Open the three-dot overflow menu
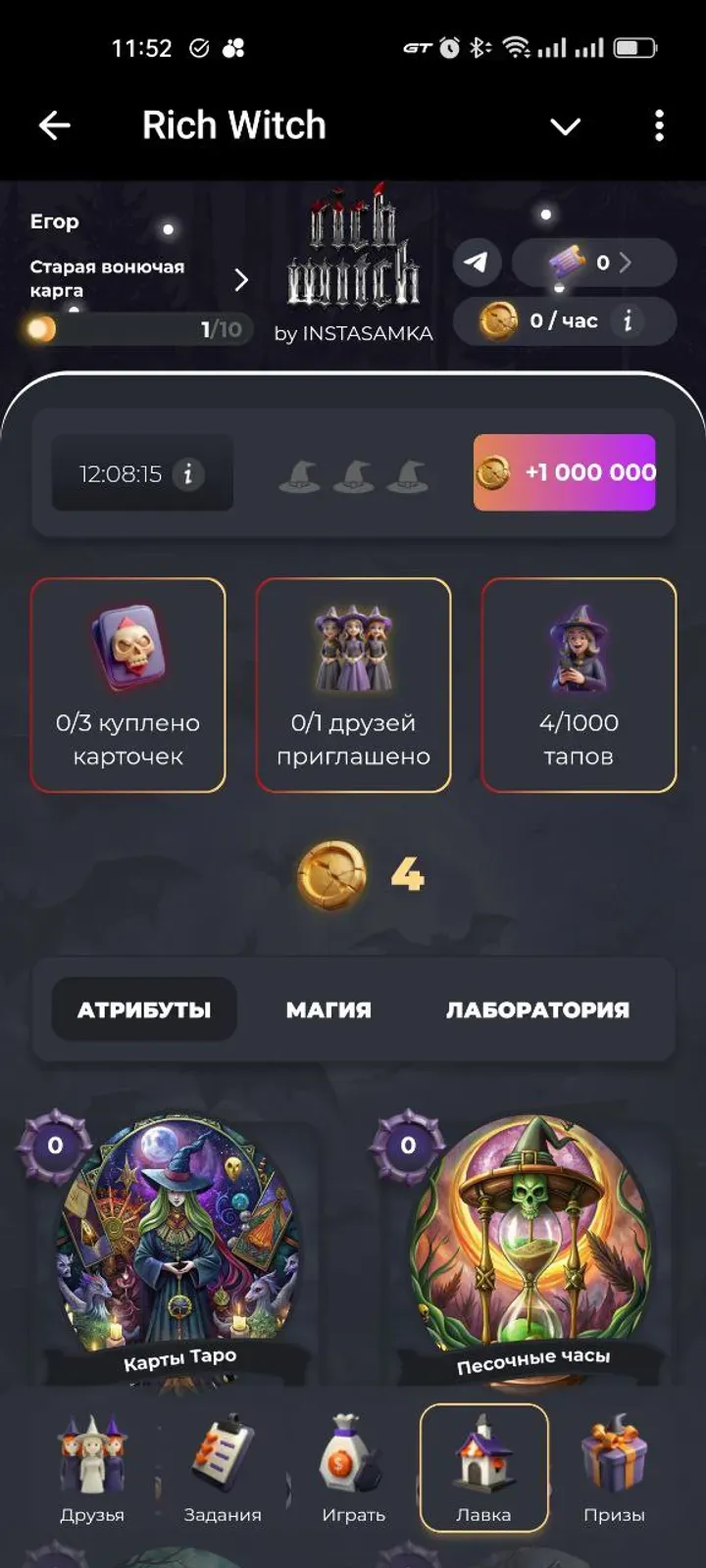Screen dimensions: 706x1568 658,125
